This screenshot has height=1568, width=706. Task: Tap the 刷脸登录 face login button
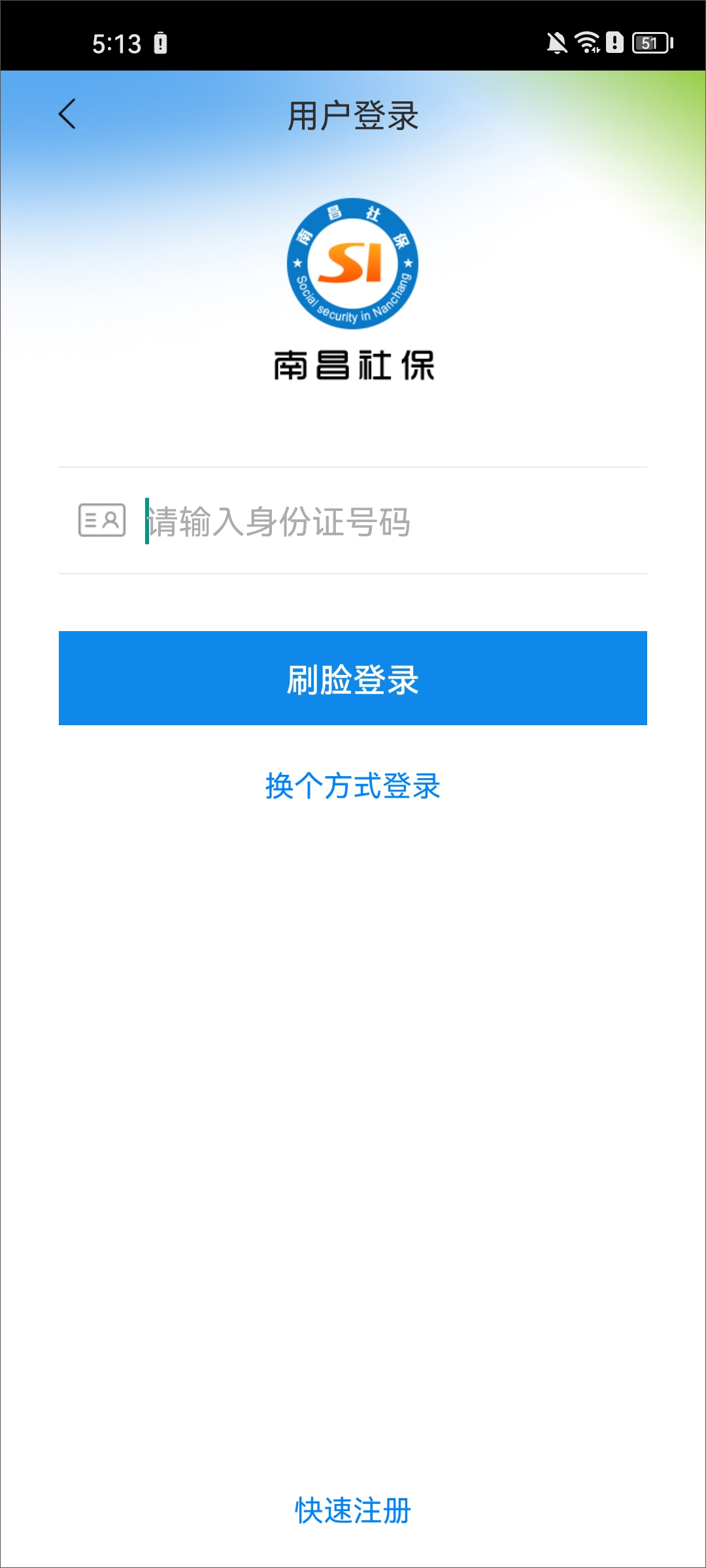353,678
